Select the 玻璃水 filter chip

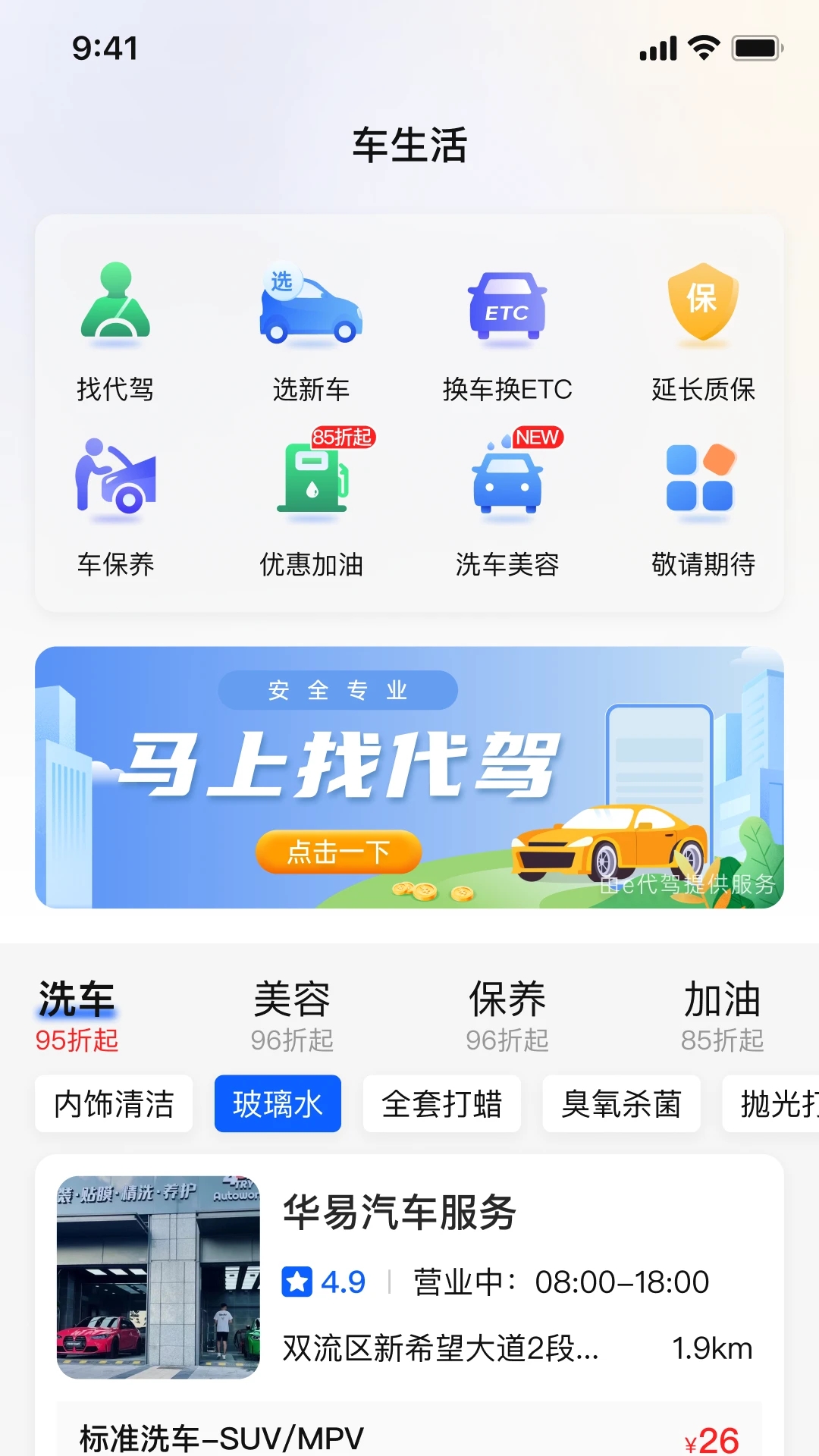(278, 1104)
